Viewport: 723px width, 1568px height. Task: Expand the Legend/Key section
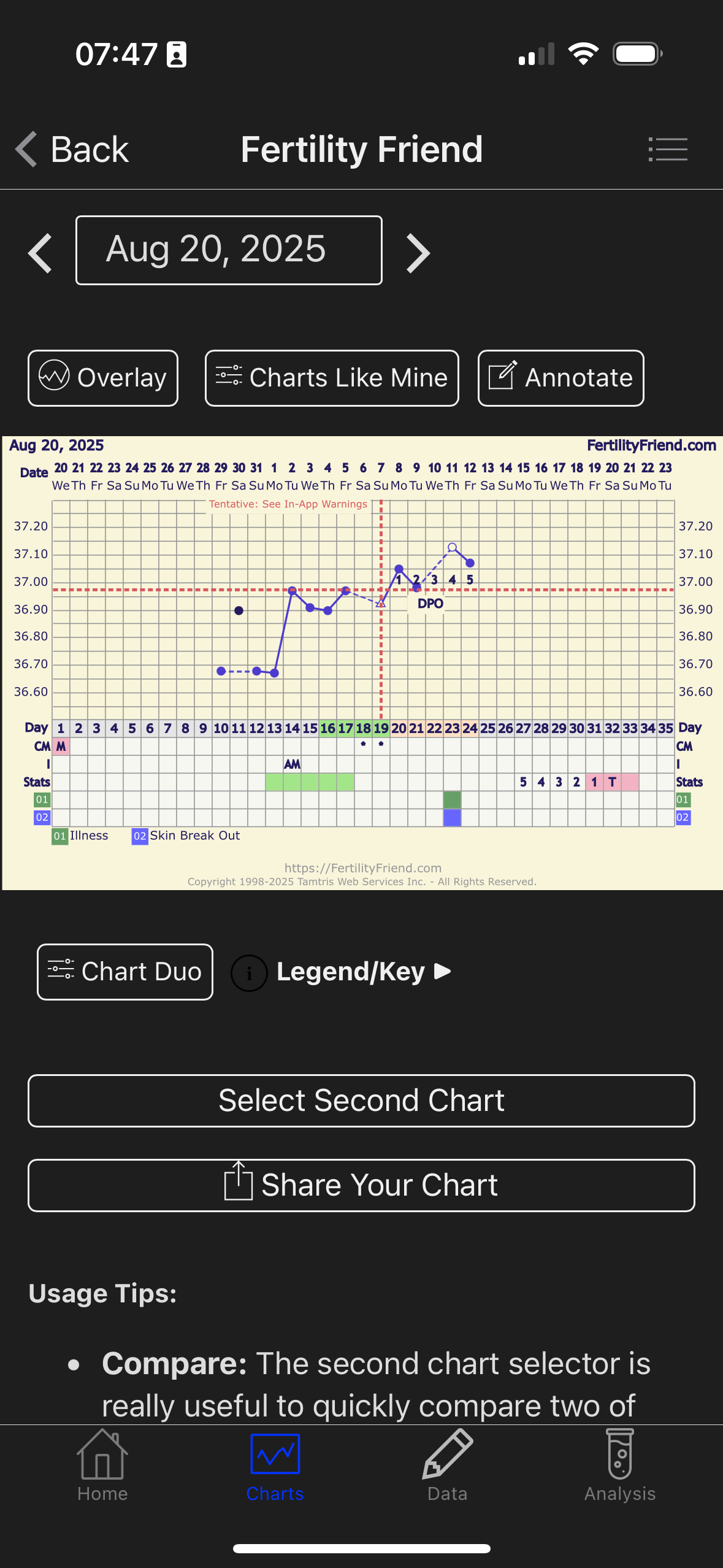coord(351,972)
